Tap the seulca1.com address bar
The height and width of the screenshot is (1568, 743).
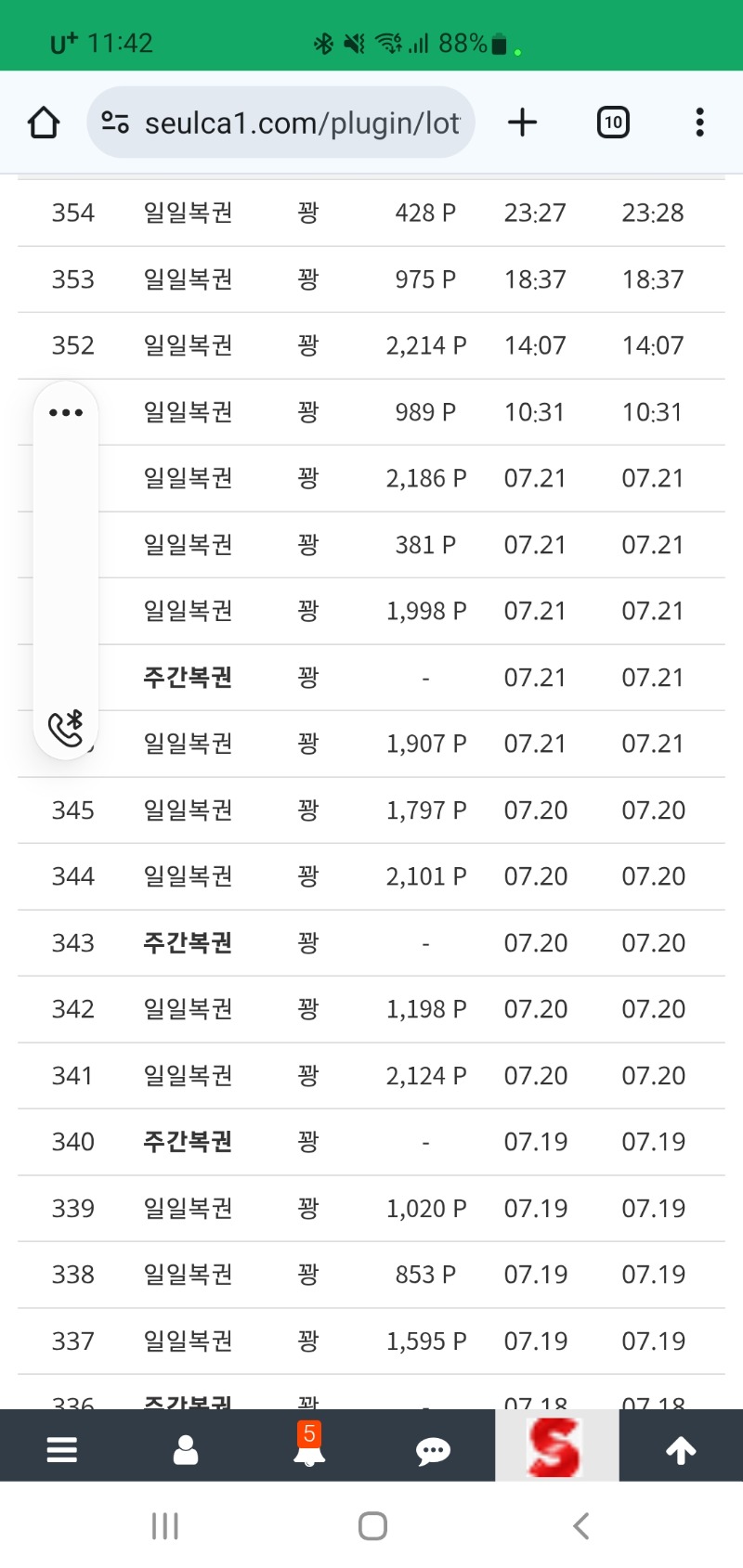(x=280, y=123)
